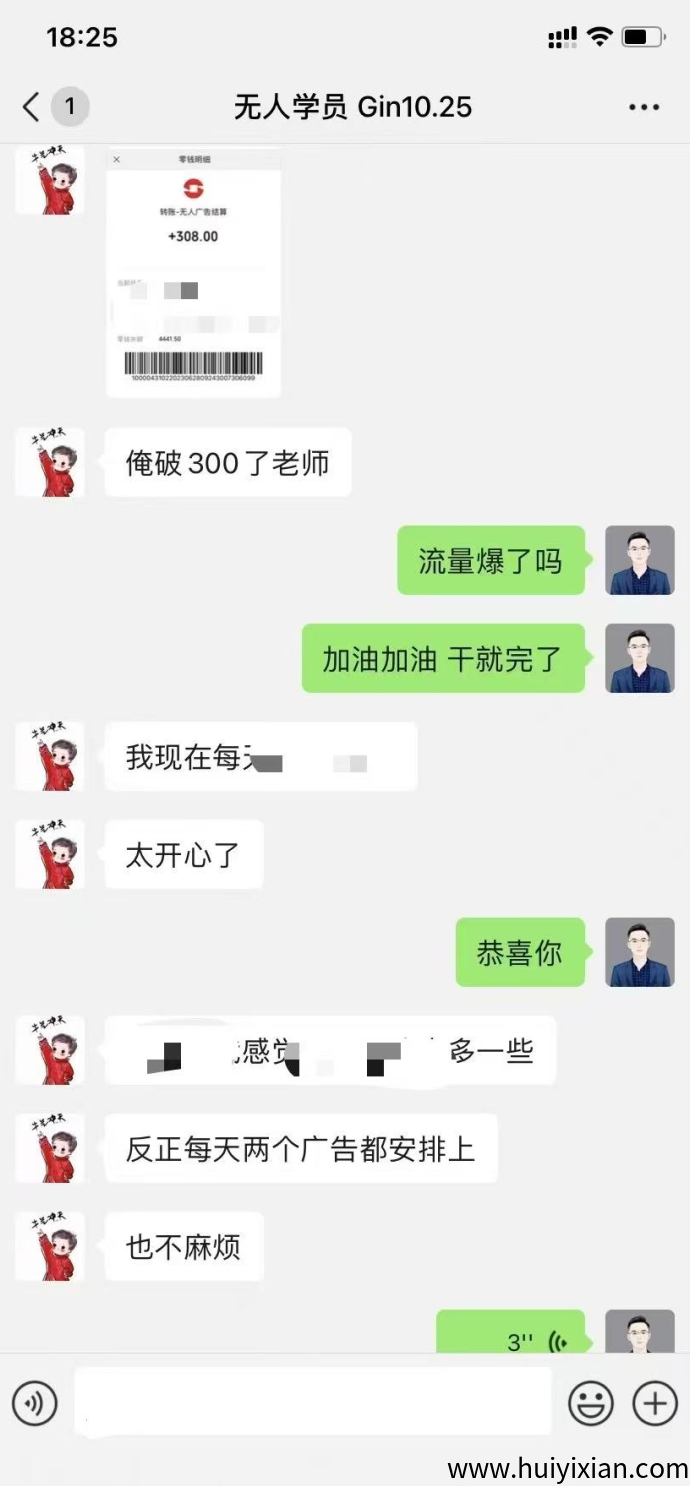Open teacher avatar beside 流量爆了吗
The height and width of the screenshot is (1486, 690).
tap(640, 560)
